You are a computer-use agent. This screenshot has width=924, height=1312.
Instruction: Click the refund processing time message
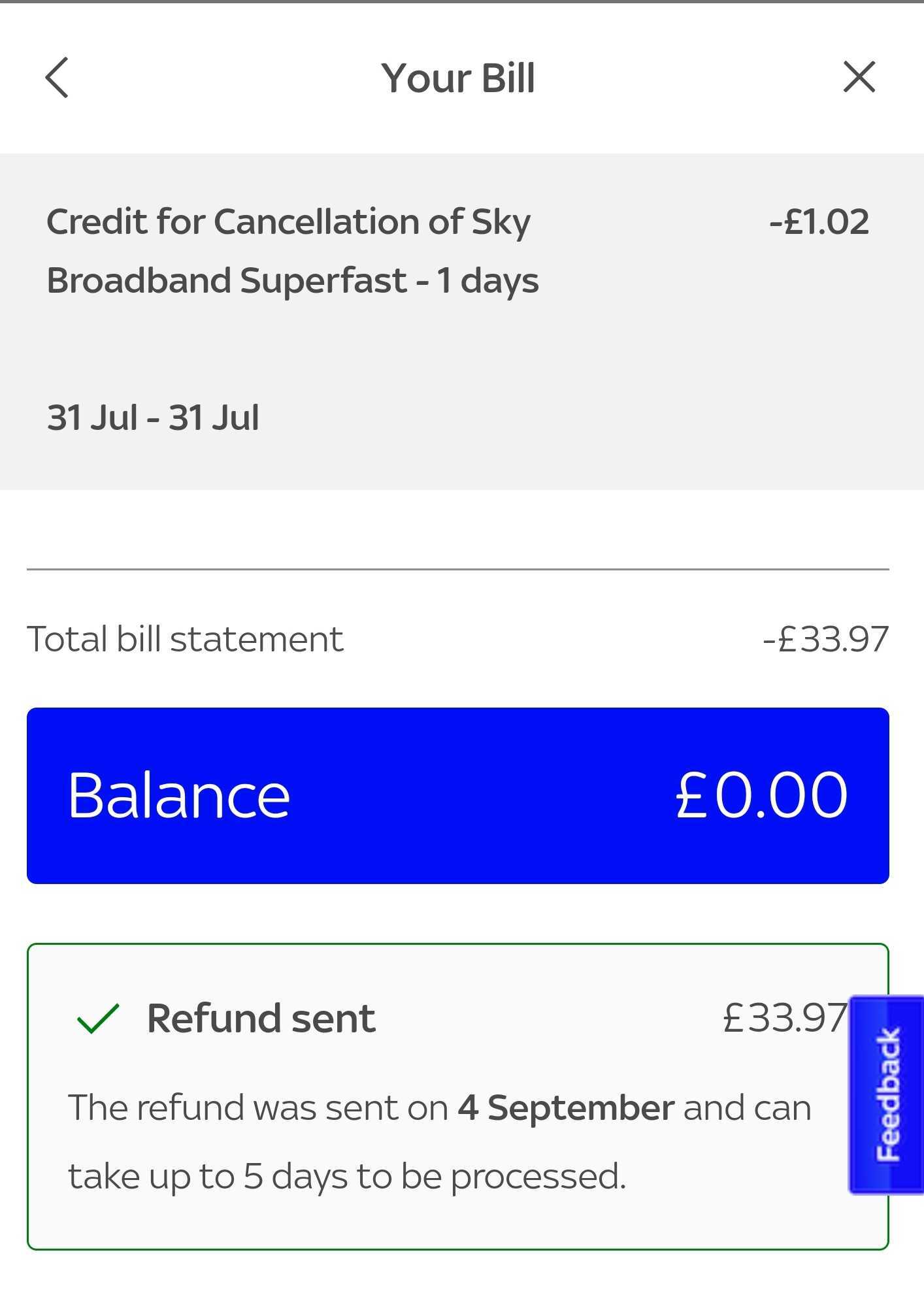[438, 1140]
